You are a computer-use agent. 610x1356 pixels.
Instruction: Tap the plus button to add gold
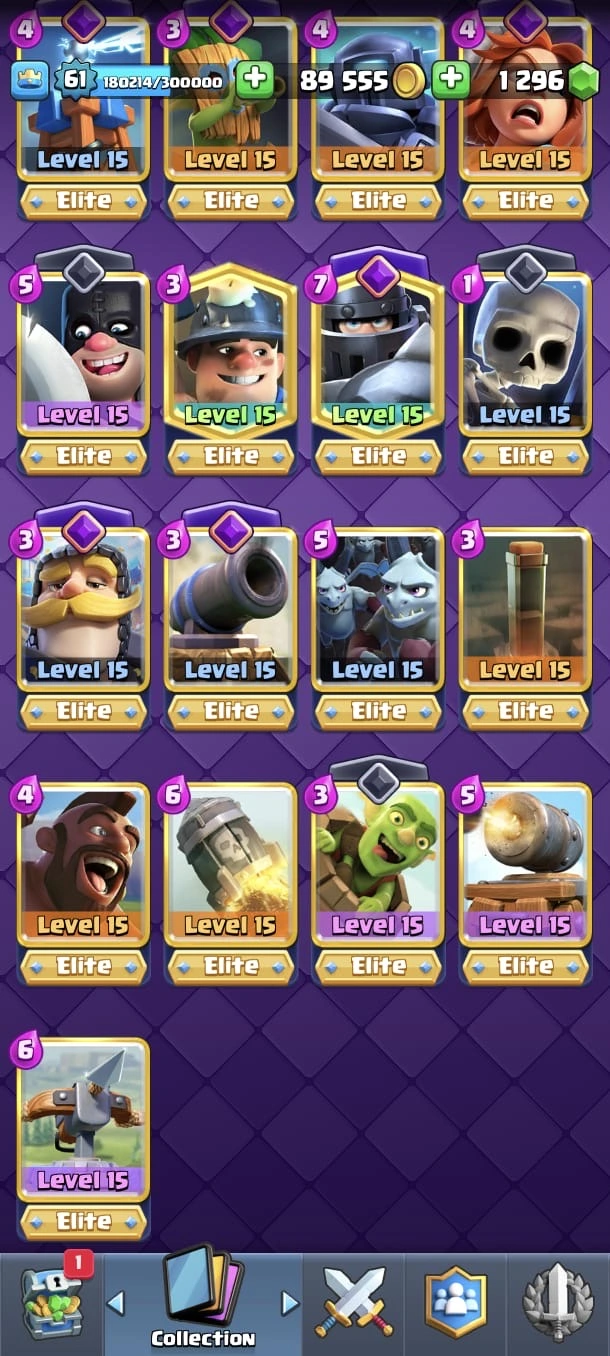coord(451,80)
